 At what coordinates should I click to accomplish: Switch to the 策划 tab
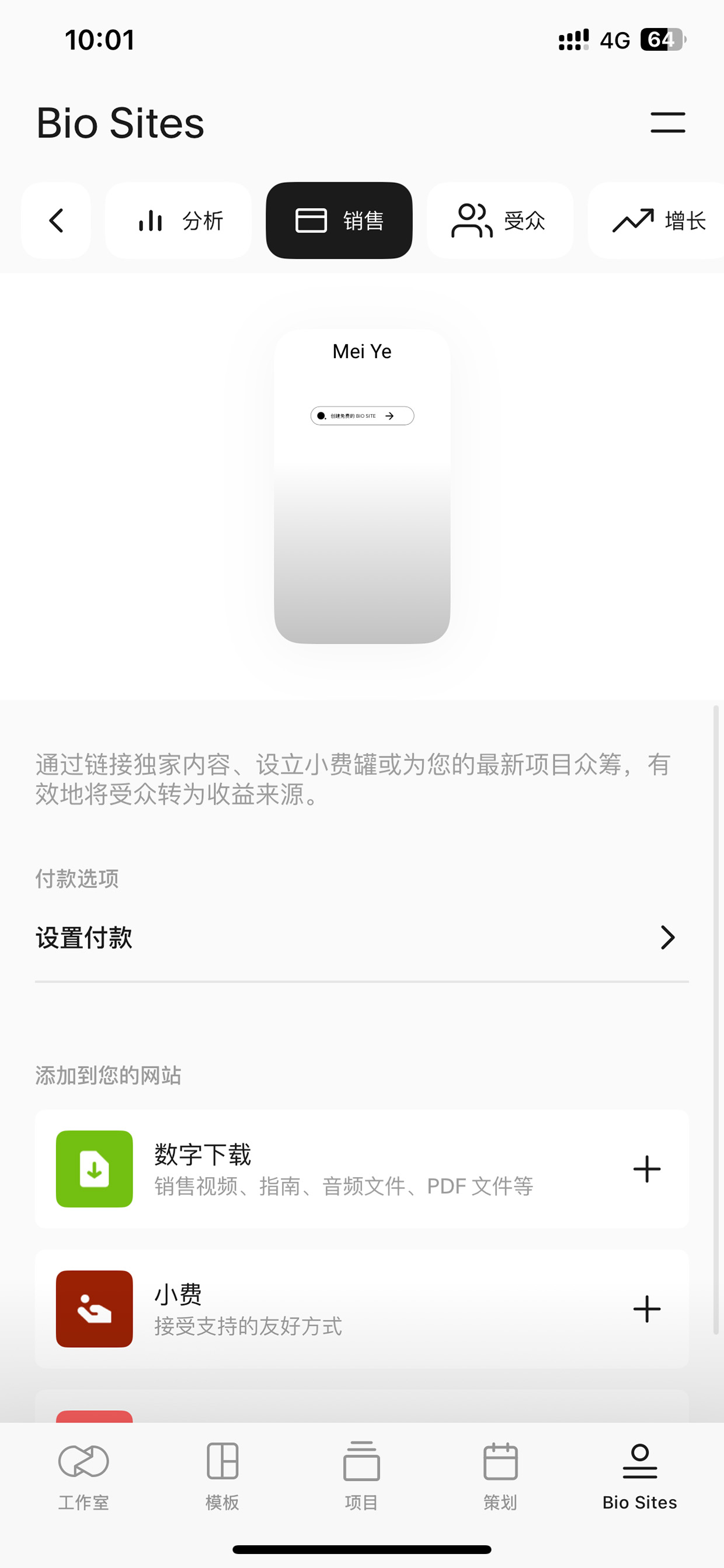pos(500,1476)
